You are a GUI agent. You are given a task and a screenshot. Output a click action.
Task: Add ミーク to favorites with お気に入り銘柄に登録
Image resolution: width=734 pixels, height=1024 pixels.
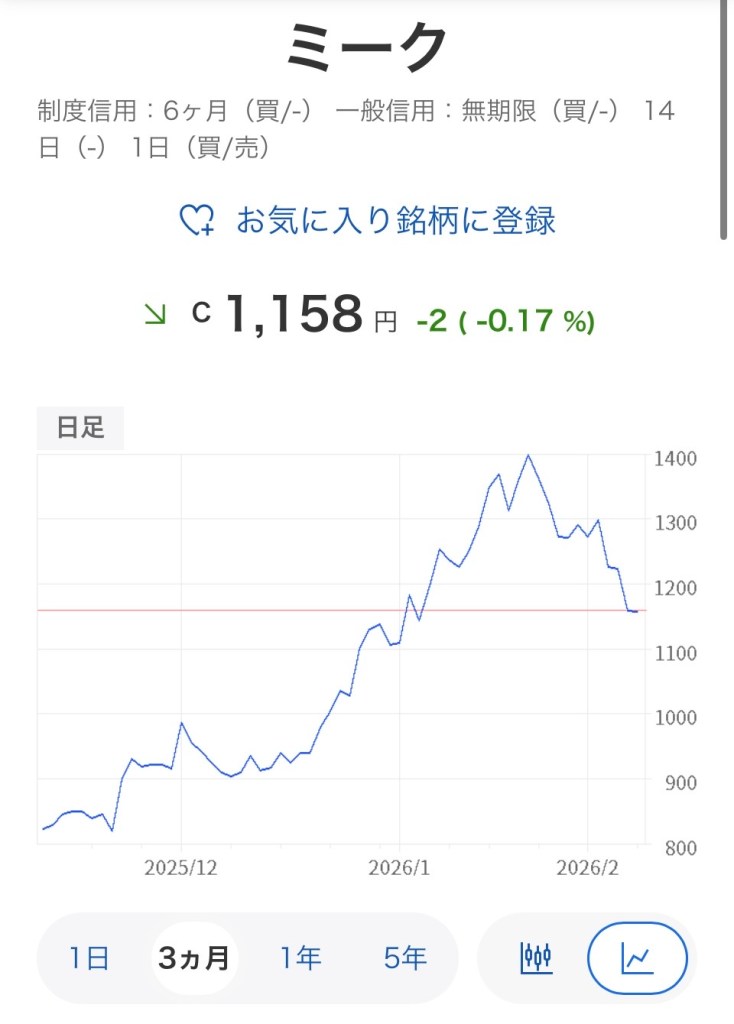(367, 220)
